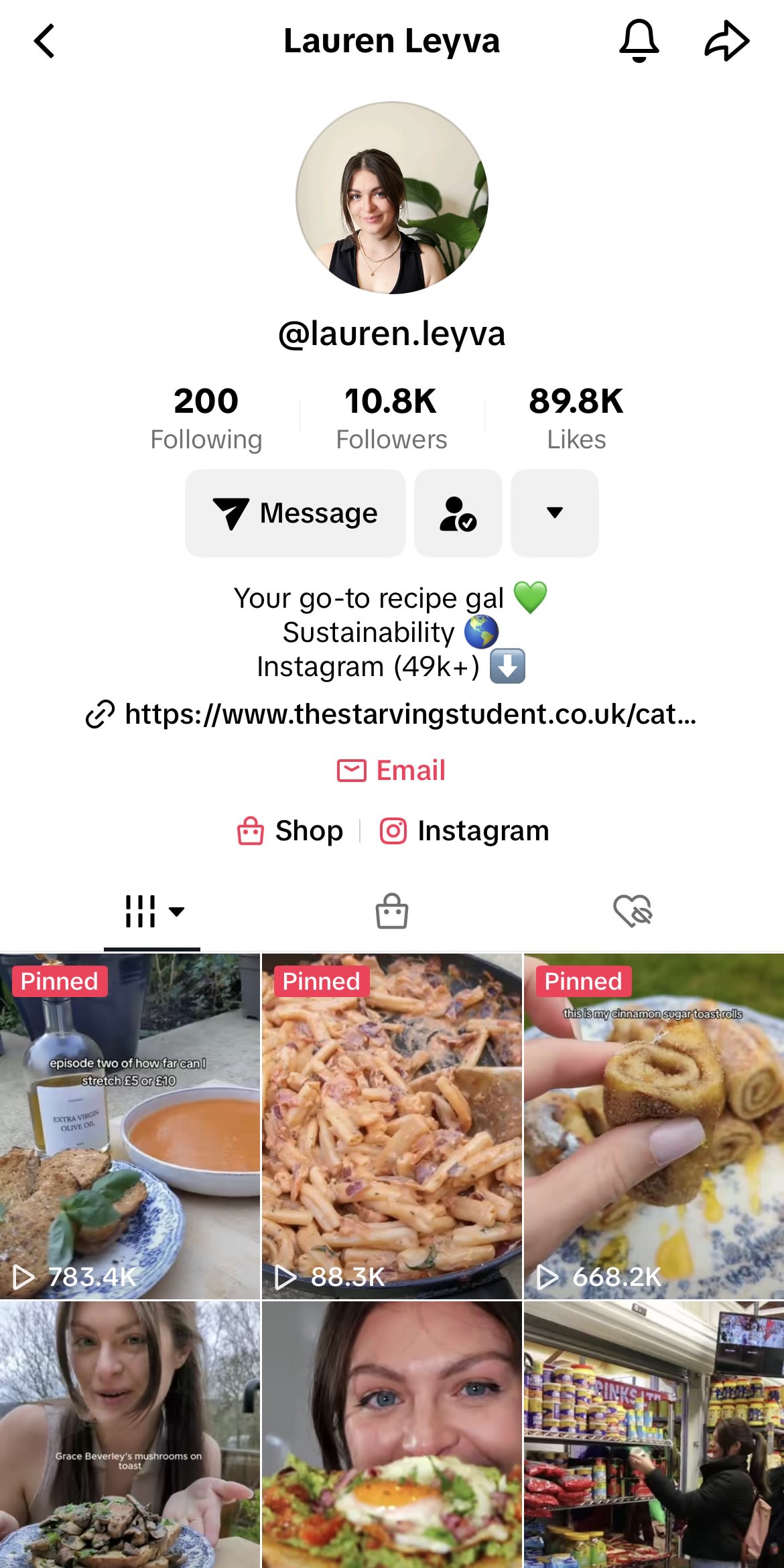
Task: Play the cinnamon sugar toast rolls video
Action: point(654,1126)
